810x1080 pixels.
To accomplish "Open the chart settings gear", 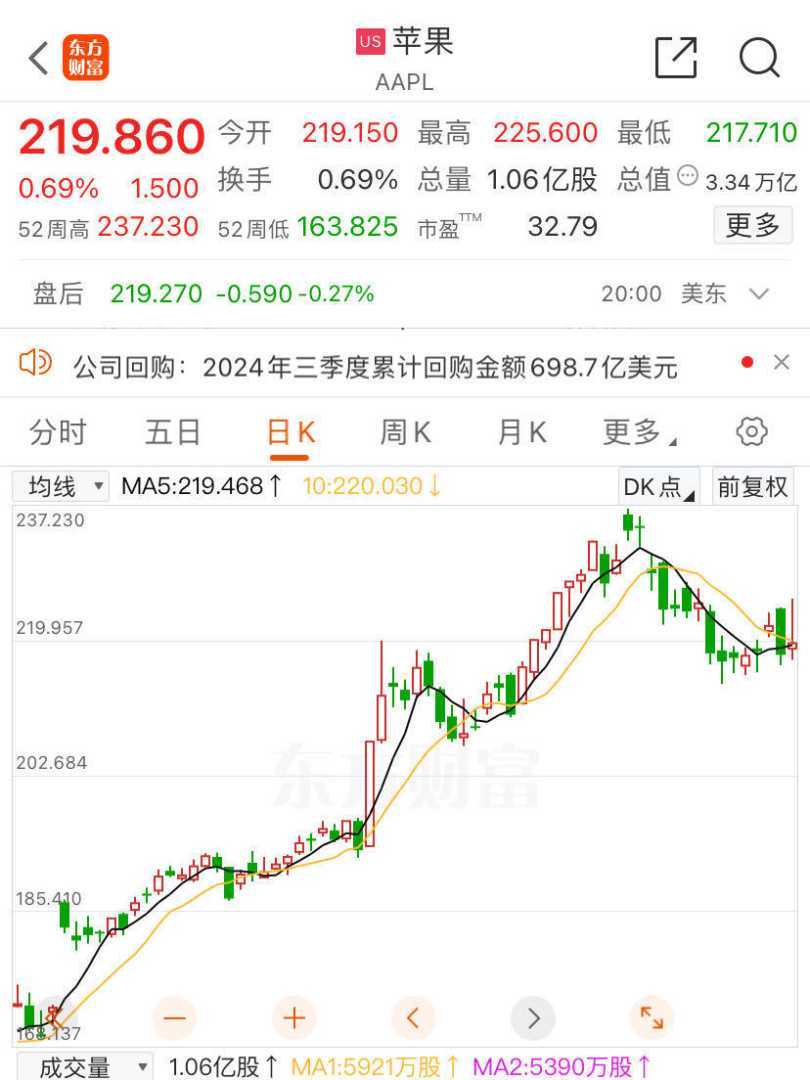I will [751, 432].
